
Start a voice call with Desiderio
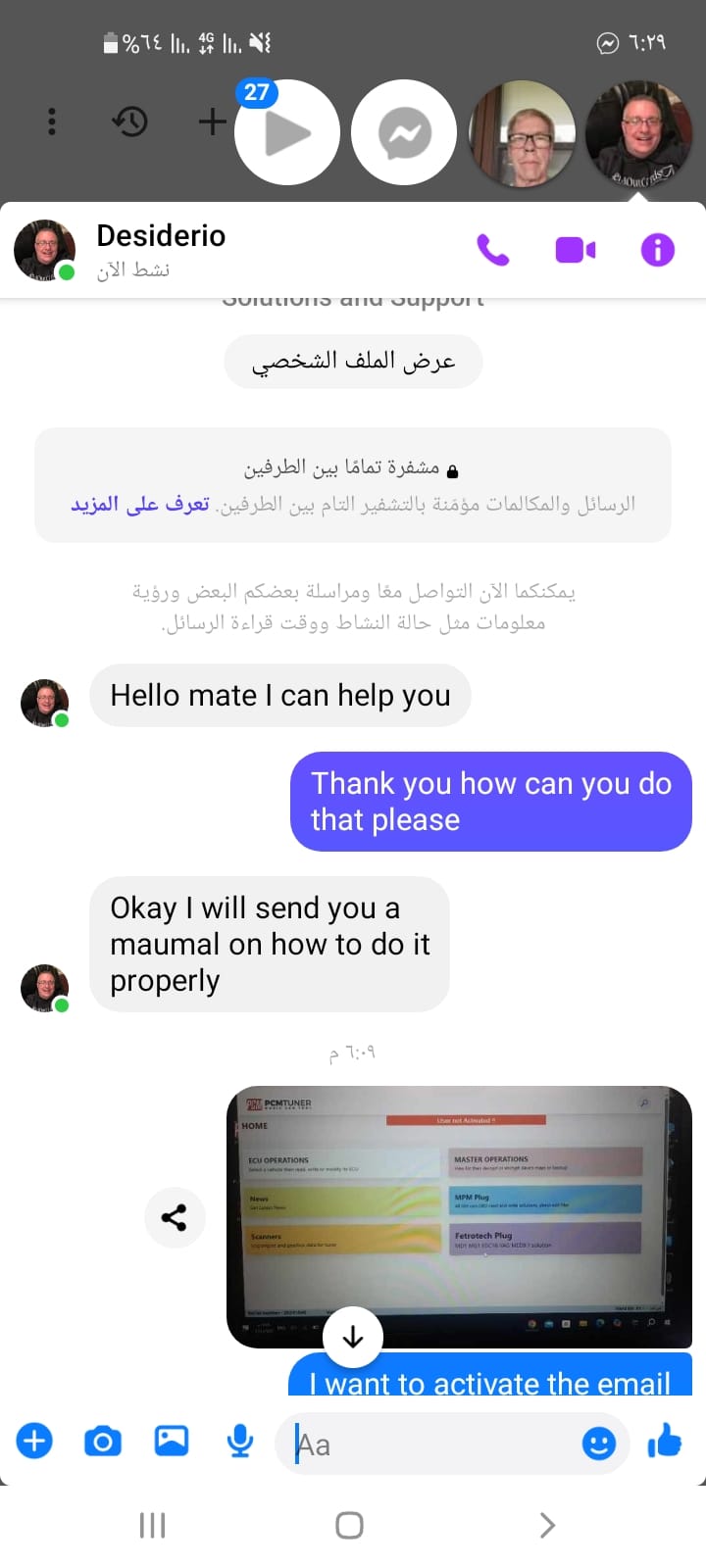[493, 250]
